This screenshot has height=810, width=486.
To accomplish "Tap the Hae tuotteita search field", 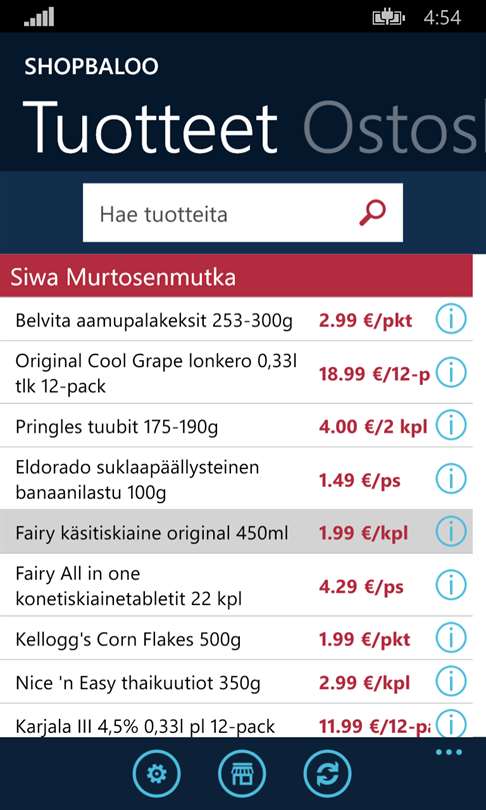I will [x=243, y=213].
